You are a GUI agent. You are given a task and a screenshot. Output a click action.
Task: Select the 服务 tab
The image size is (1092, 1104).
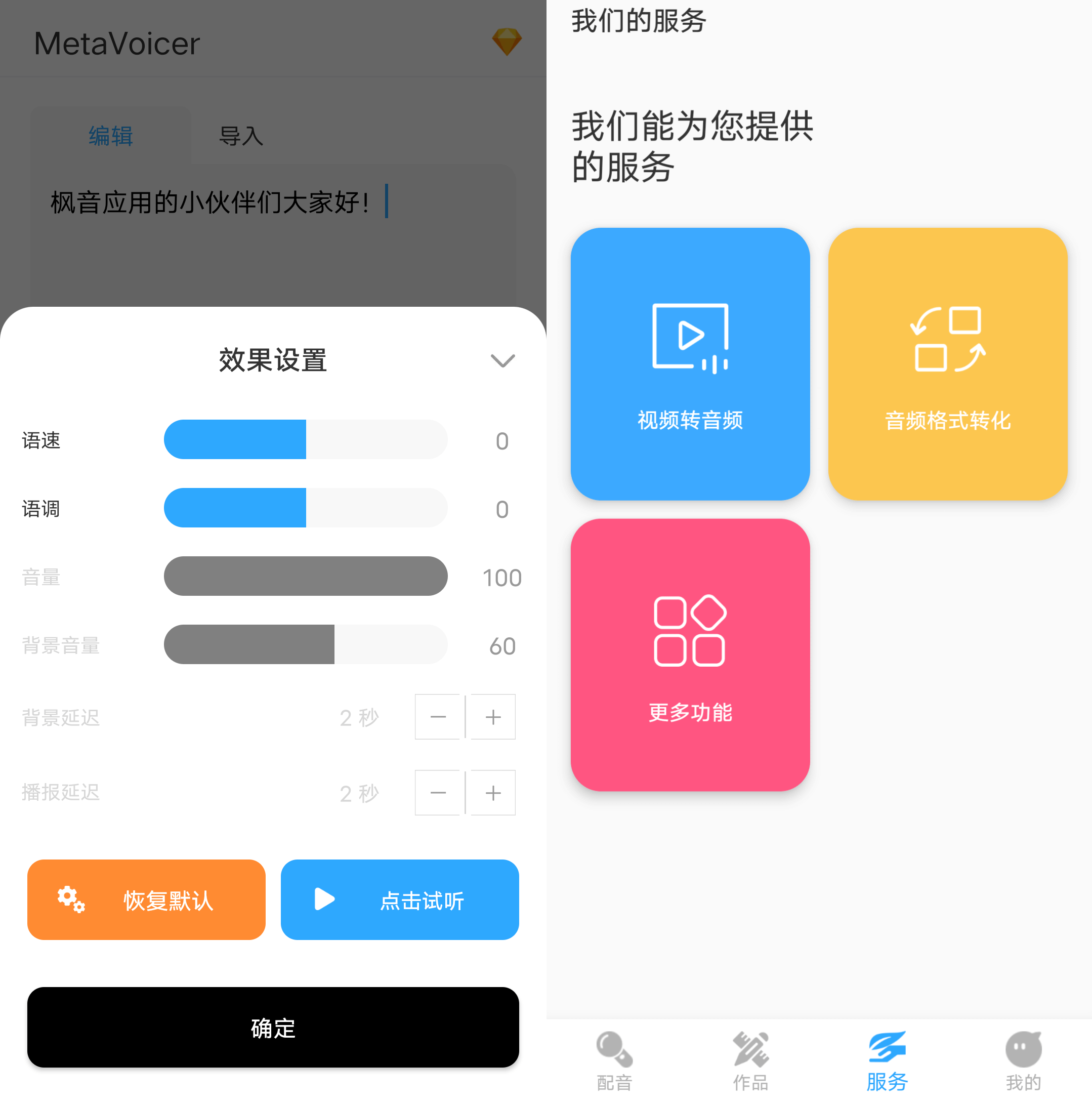[887, 1060]
